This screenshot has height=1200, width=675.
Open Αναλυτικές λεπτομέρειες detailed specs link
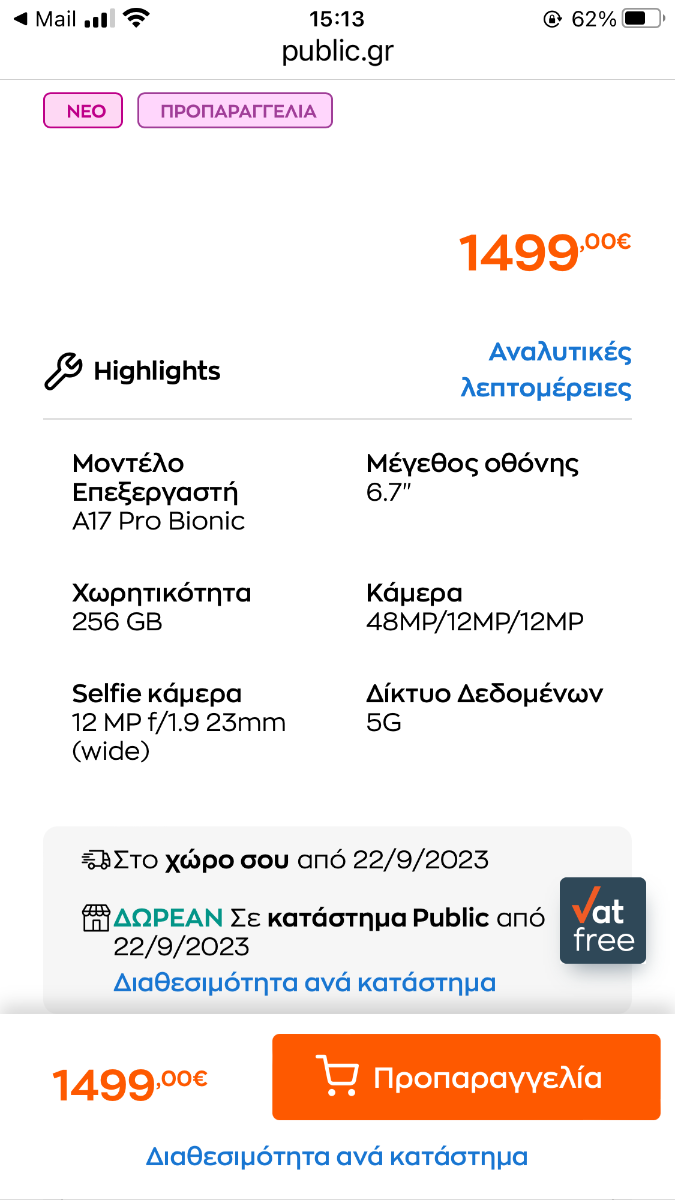(546, 370)
